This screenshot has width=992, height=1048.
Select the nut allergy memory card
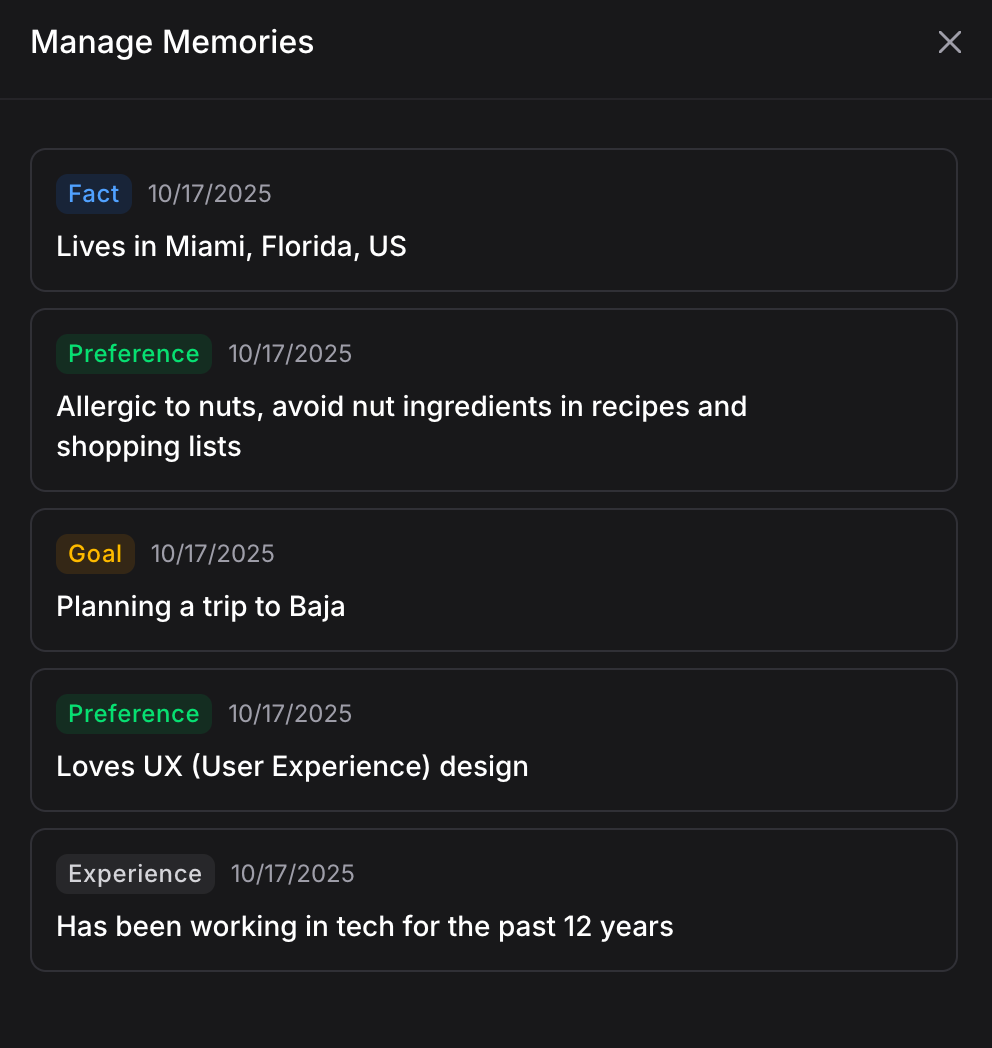tap(493, 400)
